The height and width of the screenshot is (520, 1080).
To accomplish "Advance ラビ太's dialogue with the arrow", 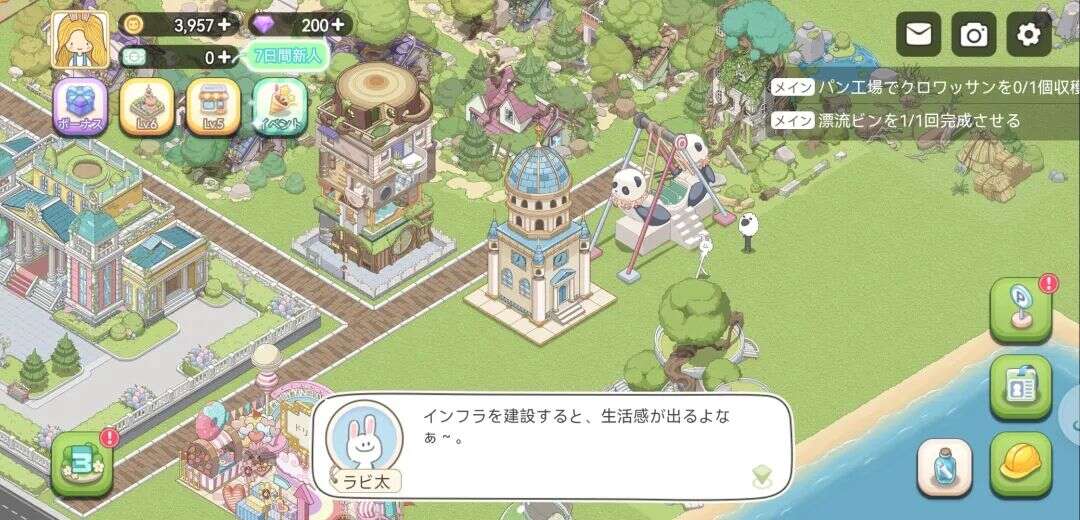I will pyautogui.click(x=762, y=479).
